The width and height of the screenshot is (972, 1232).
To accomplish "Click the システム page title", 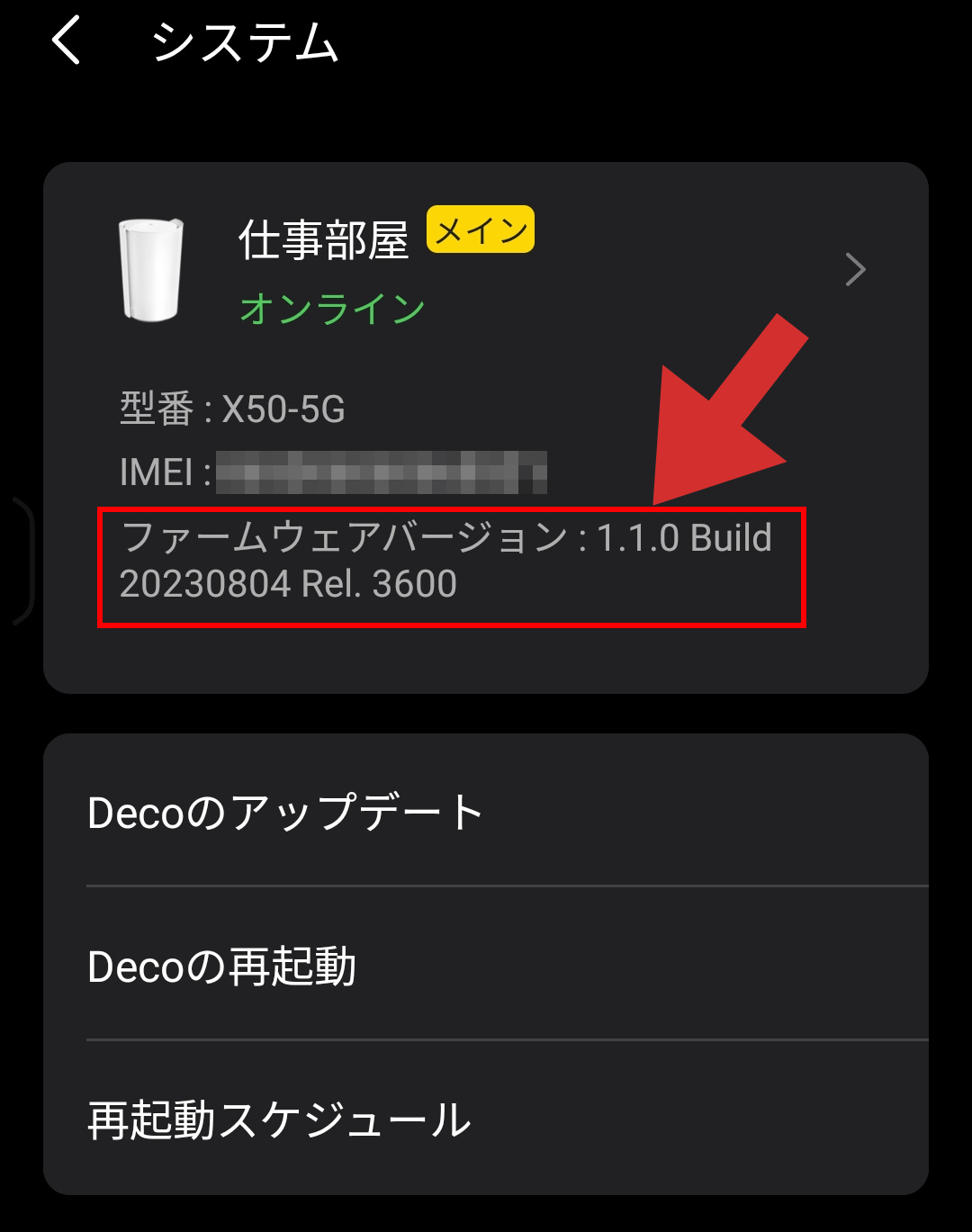I will 247,40.
